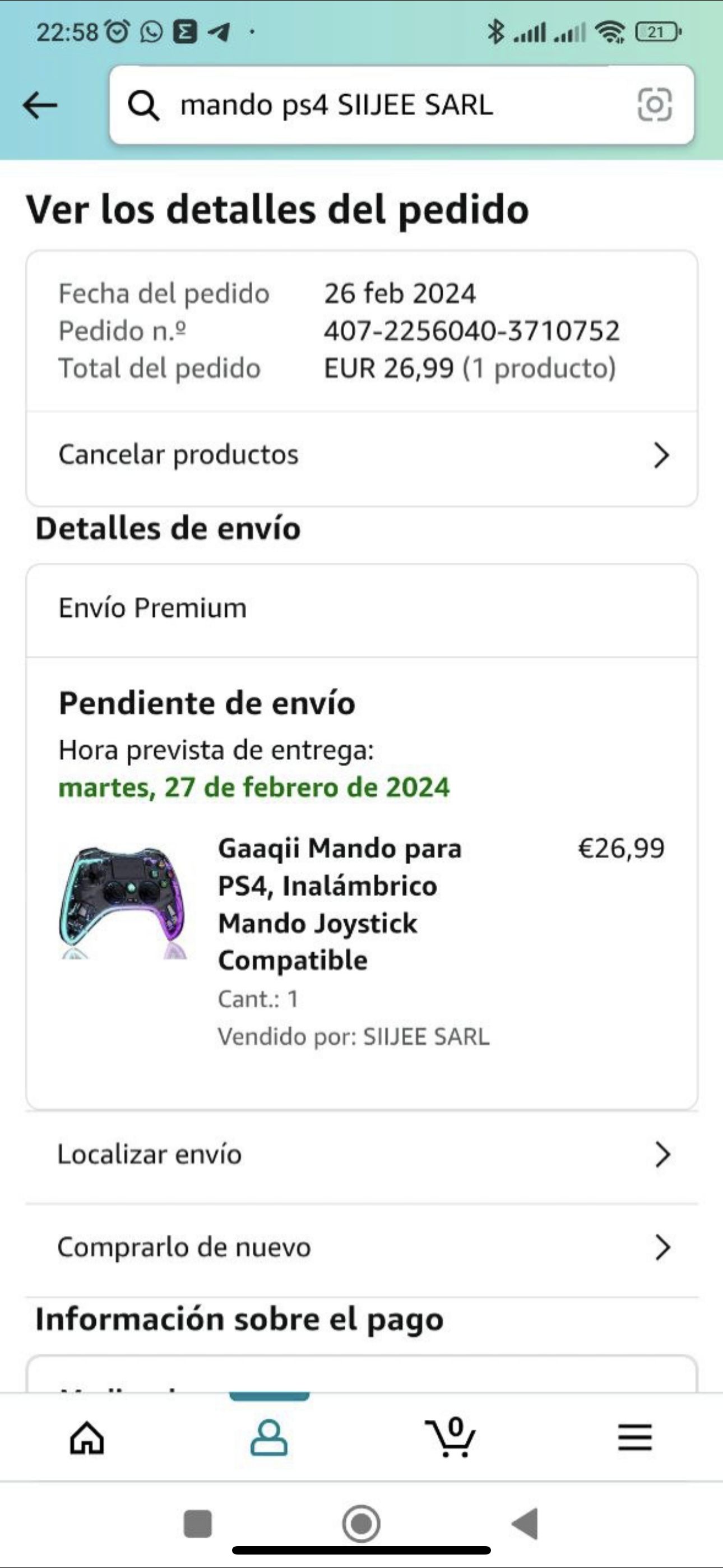Switch to the Home tab
This screenshot has height=1568, width=723.
[x=87, y=1438]
